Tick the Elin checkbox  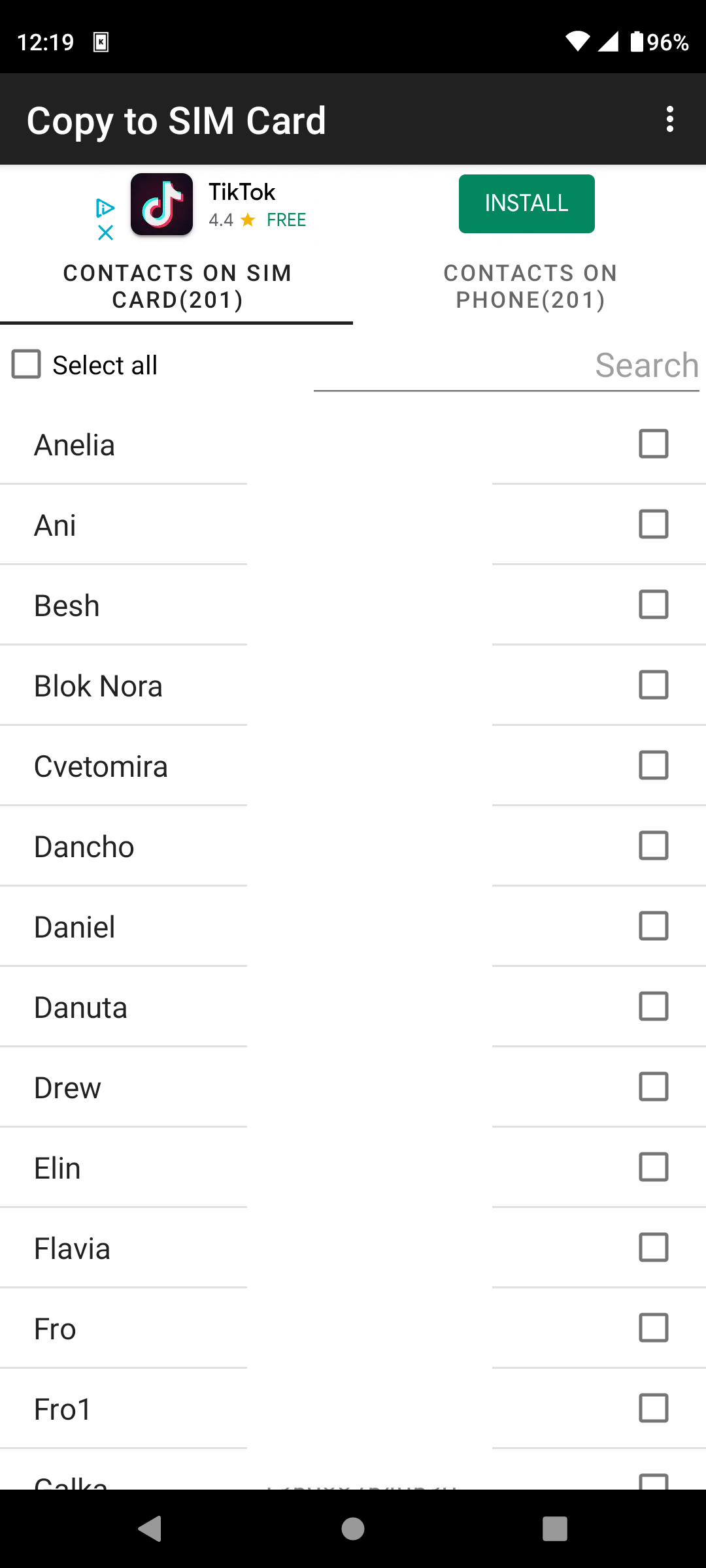coord(654,1168)
